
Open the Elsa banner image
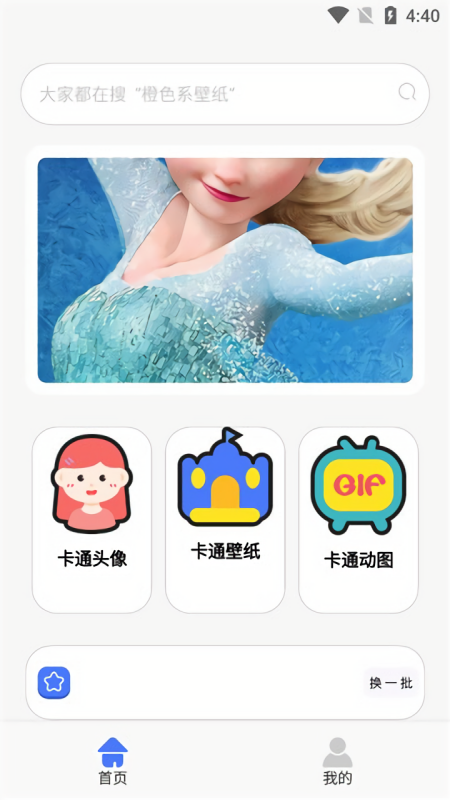tap(225, 270)
